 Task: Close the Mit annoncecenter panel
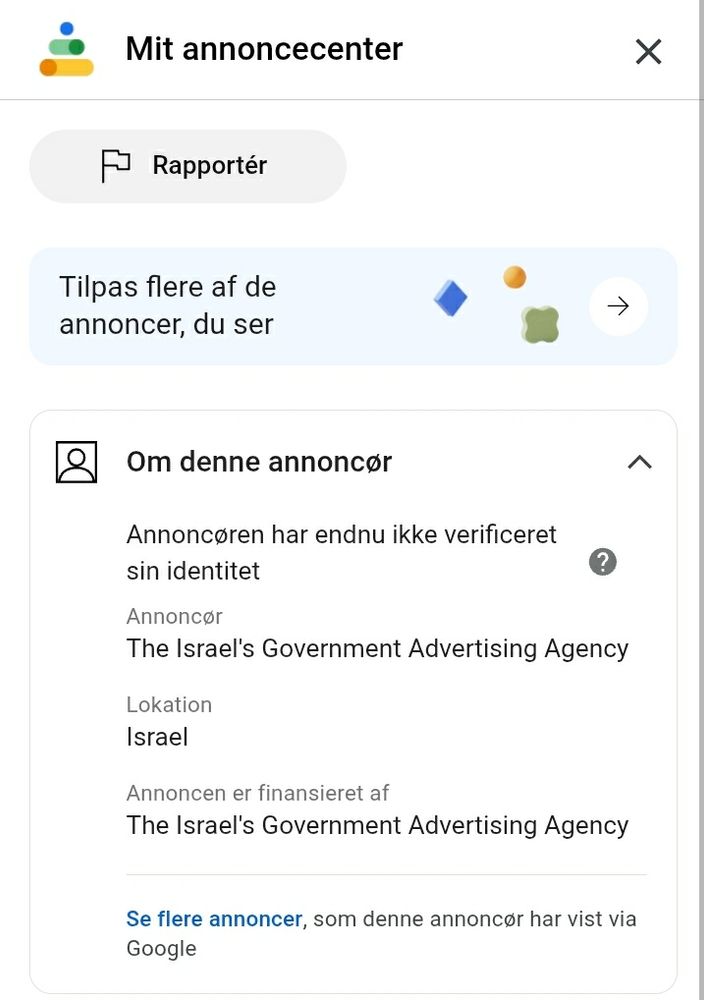[648, 52]
